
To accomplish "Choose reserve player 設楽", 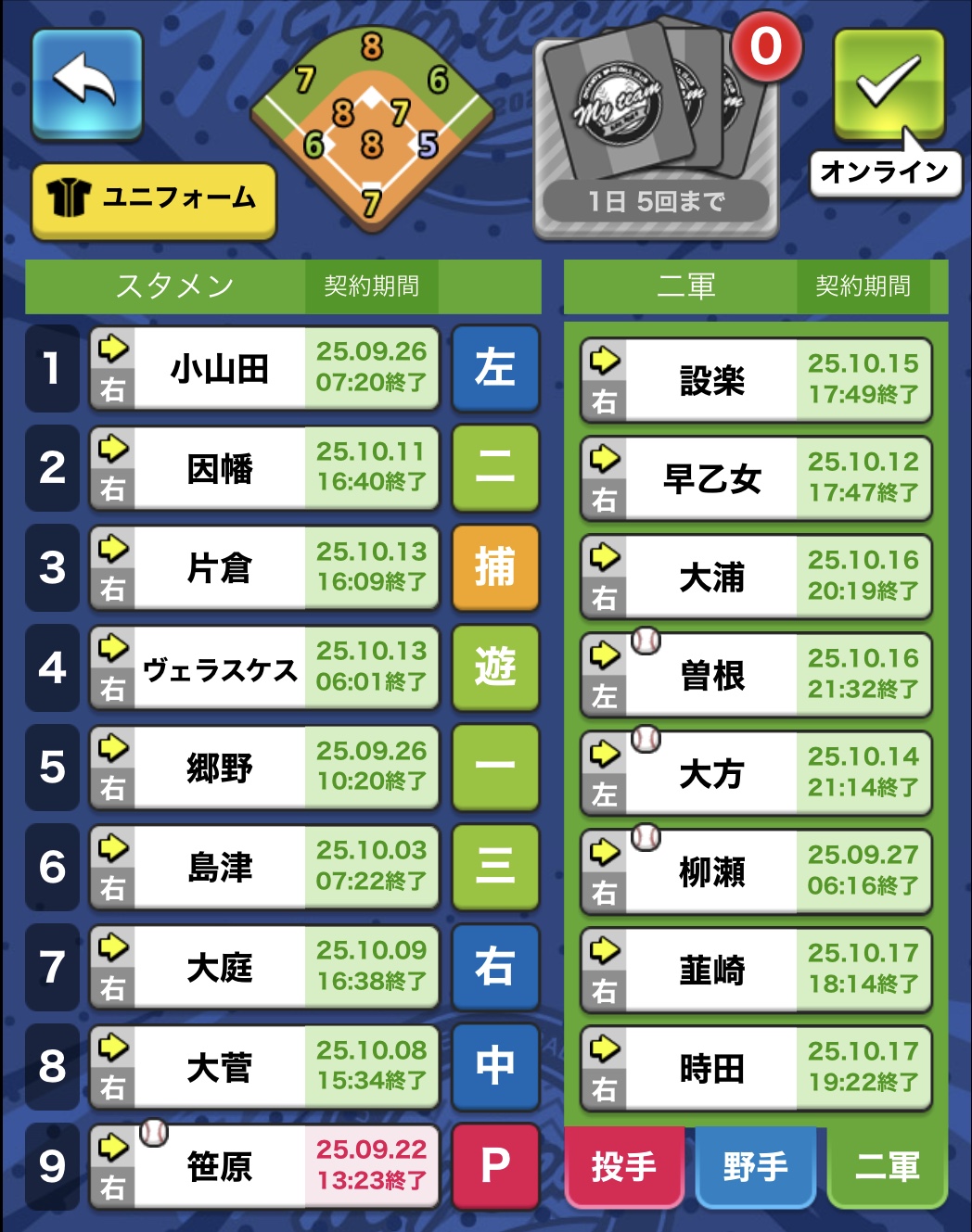I will tap(711, 380).
